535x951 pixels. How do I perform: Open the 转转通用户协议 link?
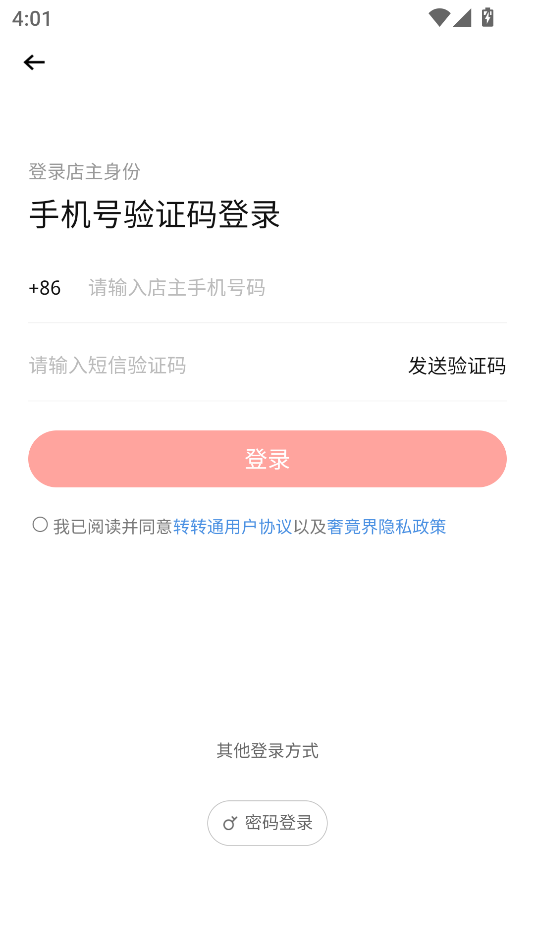coord(233,526)
